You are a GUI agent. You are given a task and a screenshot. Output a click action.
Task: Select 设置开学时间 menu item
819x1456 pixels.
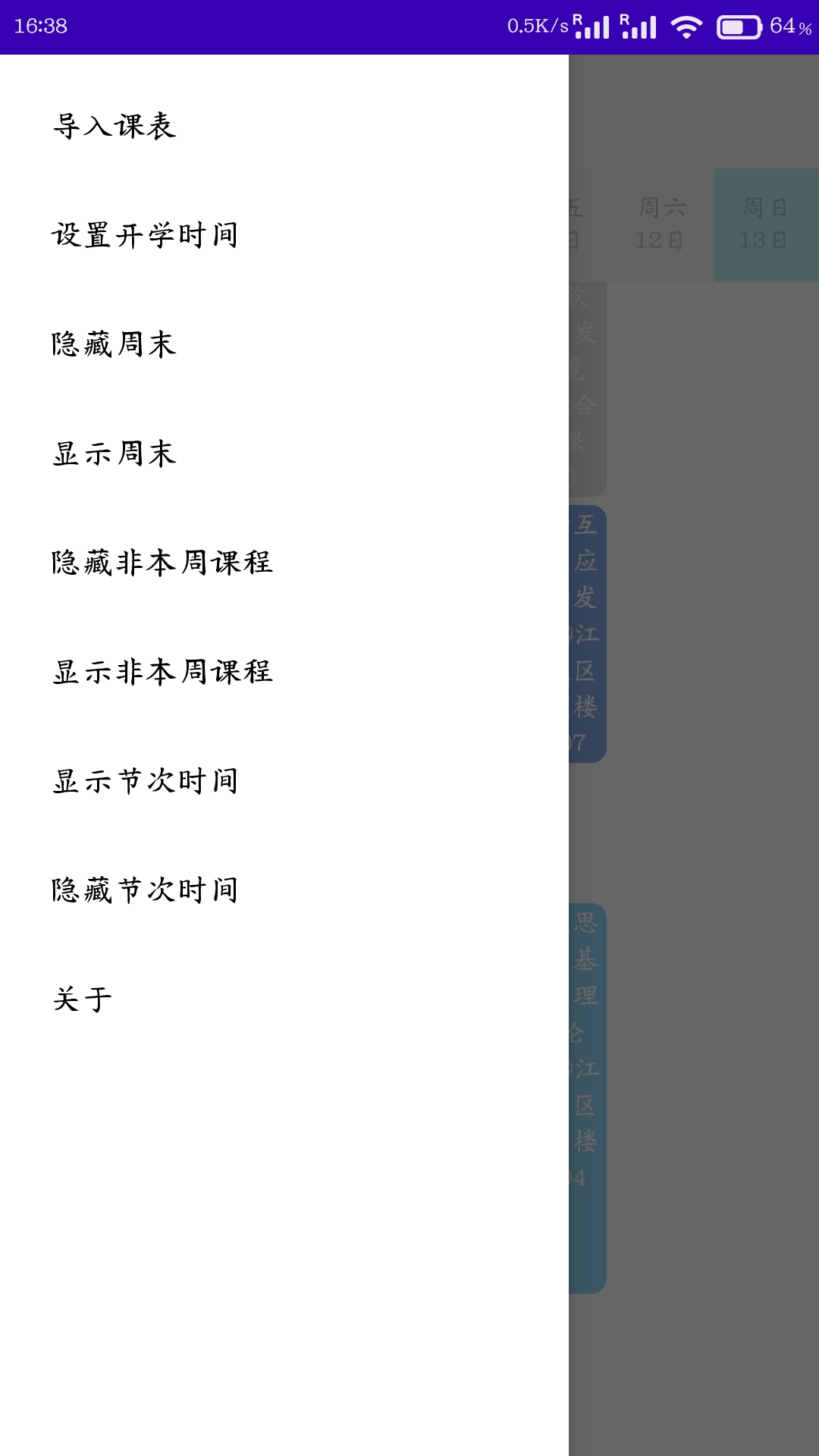145,235
